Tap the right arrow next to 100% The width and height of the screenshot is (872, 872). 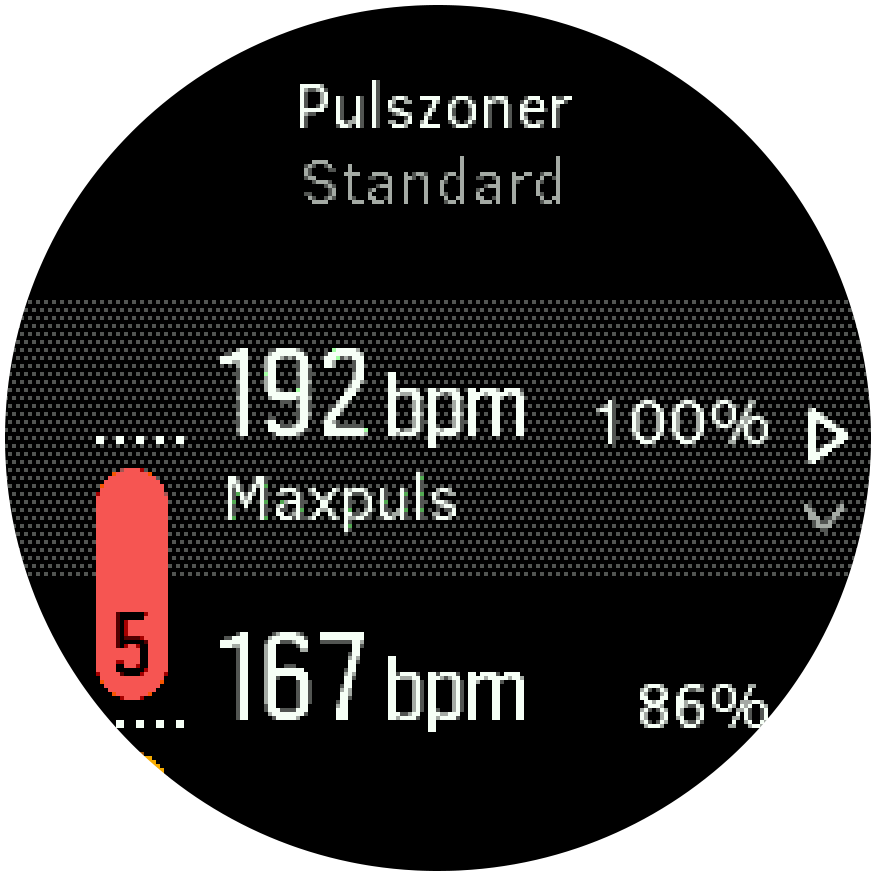point(826,437)
